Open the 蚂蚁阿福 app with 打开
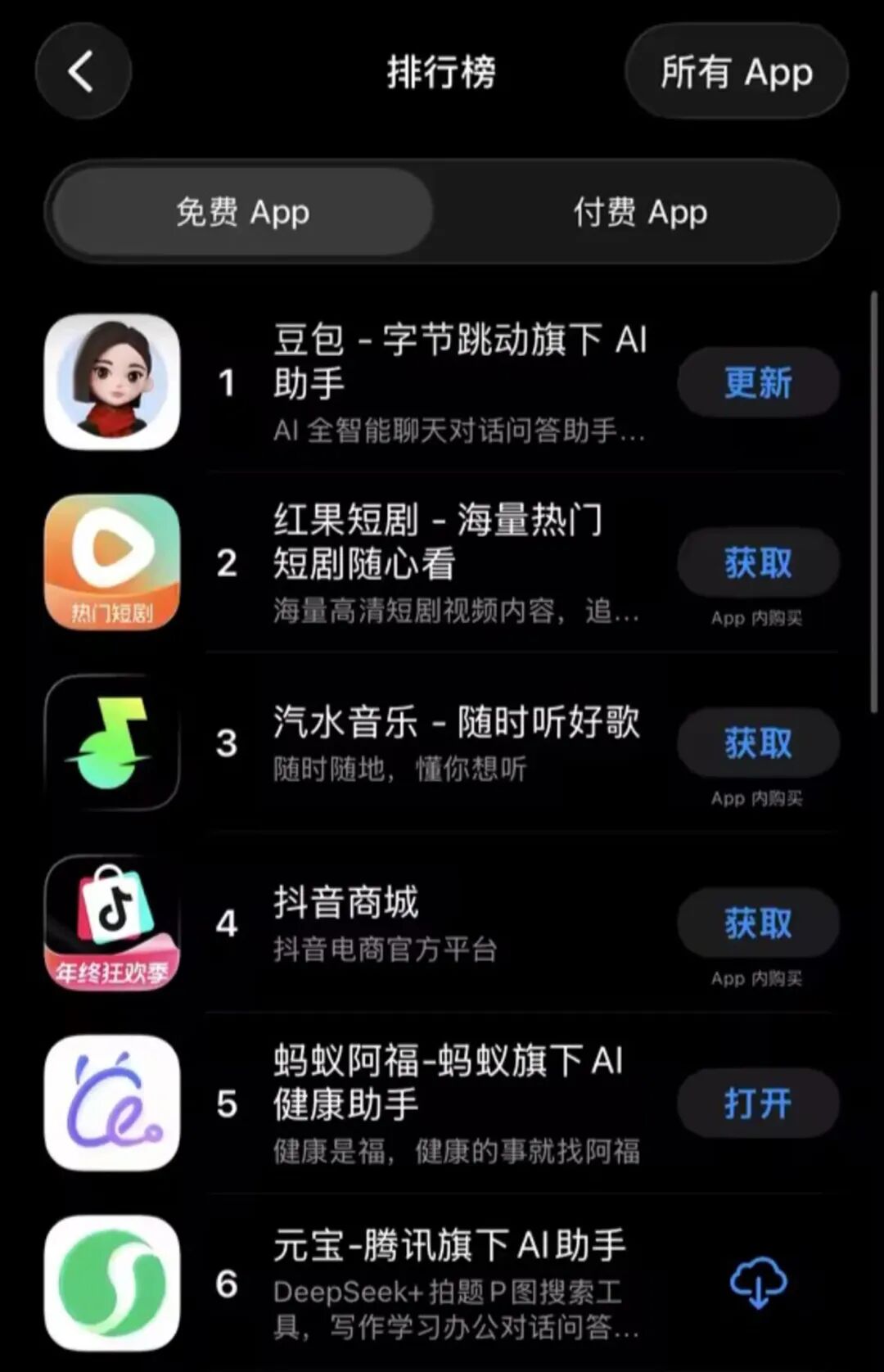The height and width of the screenshot is (1372, 884). [x=757, y=1103]
